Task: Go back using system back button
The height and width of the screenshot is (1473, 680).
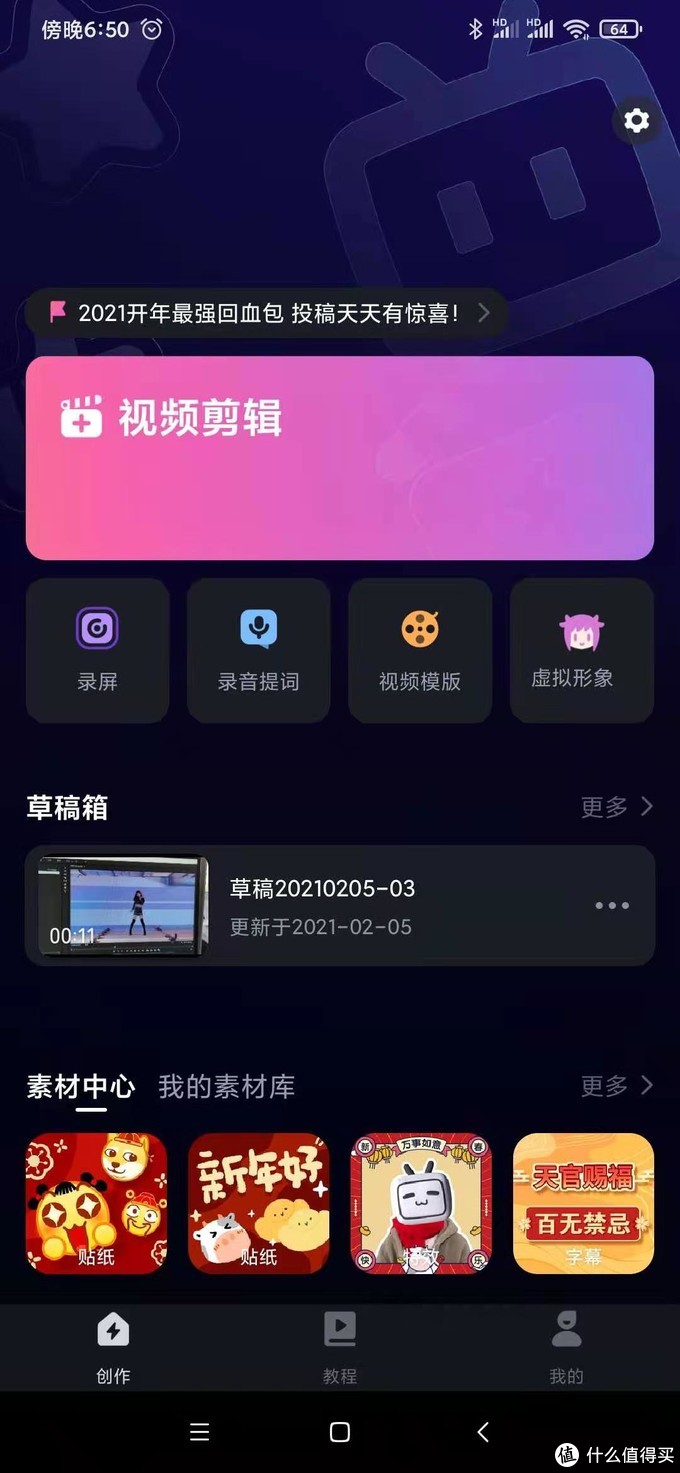Action: pyautogui.click(x=483, y=1432)
